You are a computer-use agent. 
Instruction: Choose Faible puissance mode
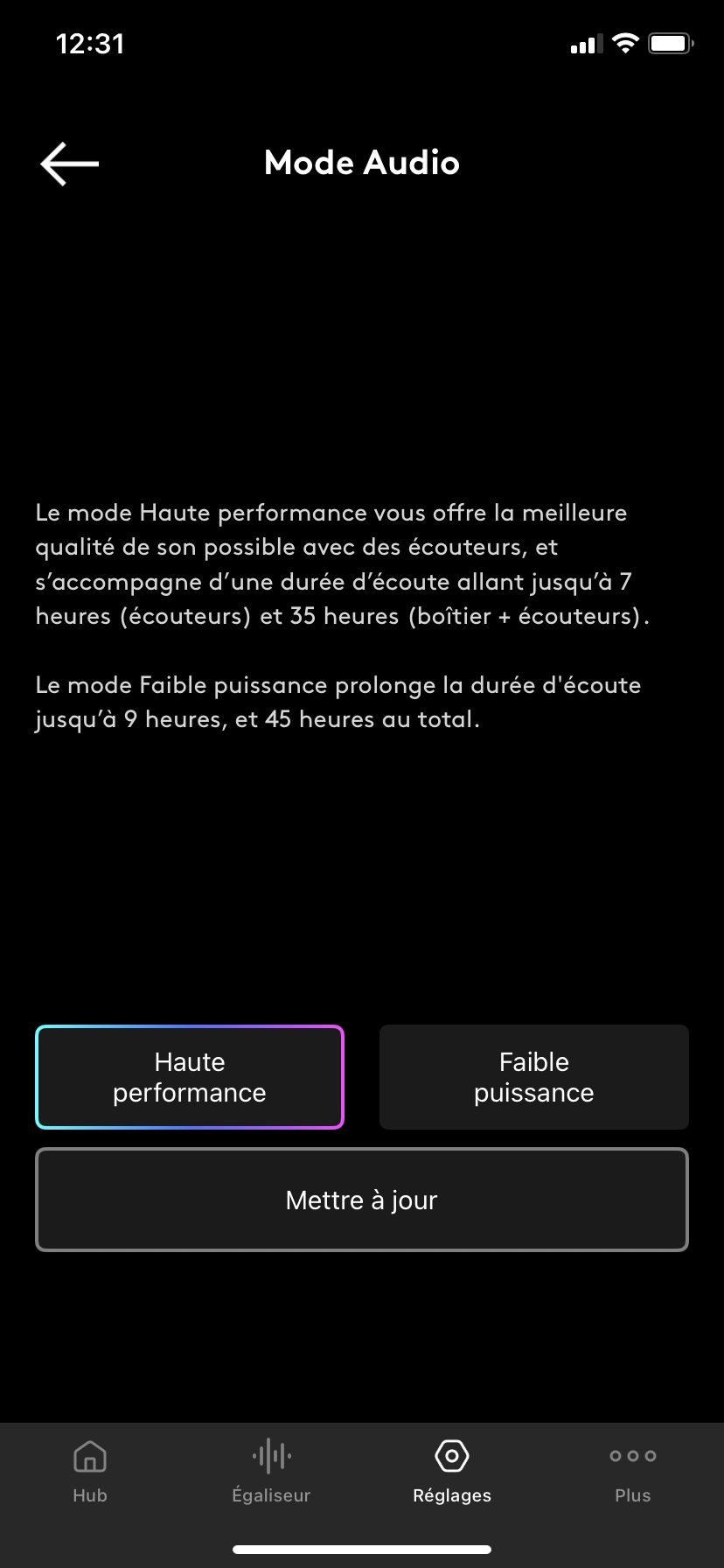pos(534,1077)
